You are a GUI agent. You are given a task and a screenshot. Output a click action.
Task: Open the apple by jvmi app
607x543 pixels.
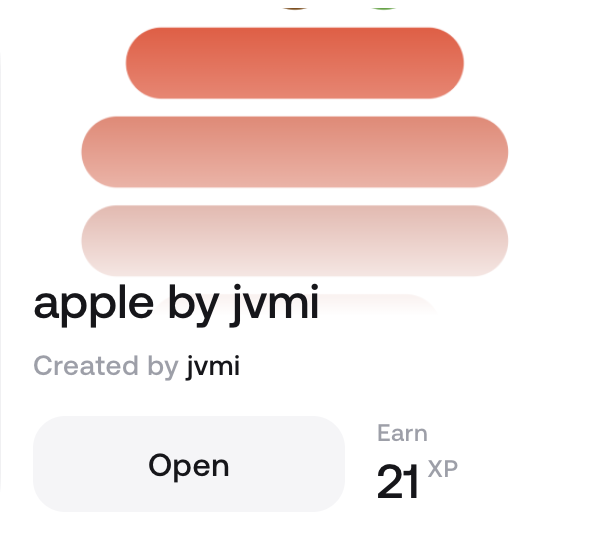189,465
